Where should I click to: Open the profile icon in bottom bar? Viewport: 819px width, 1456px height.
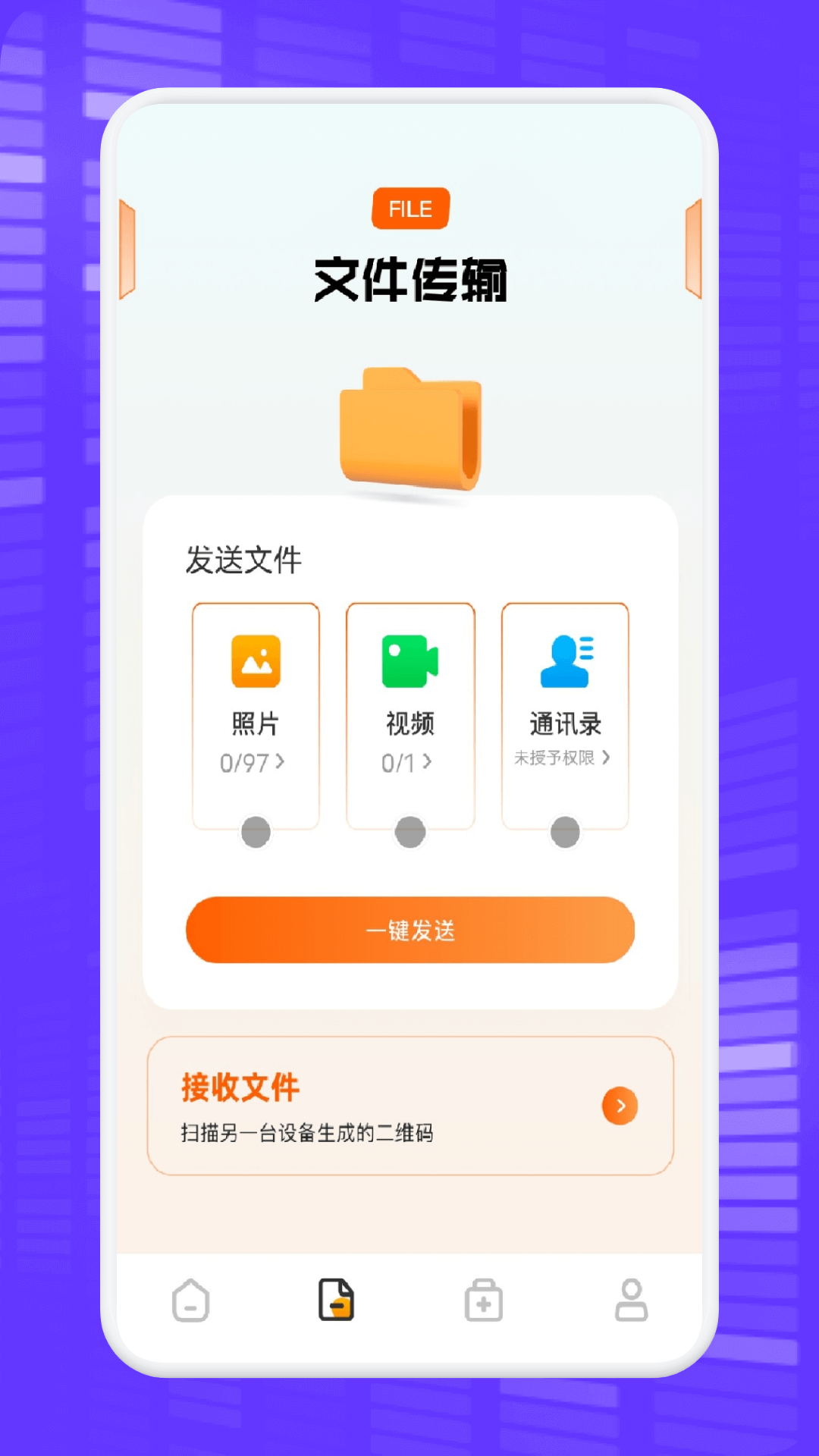[629, 1298]
